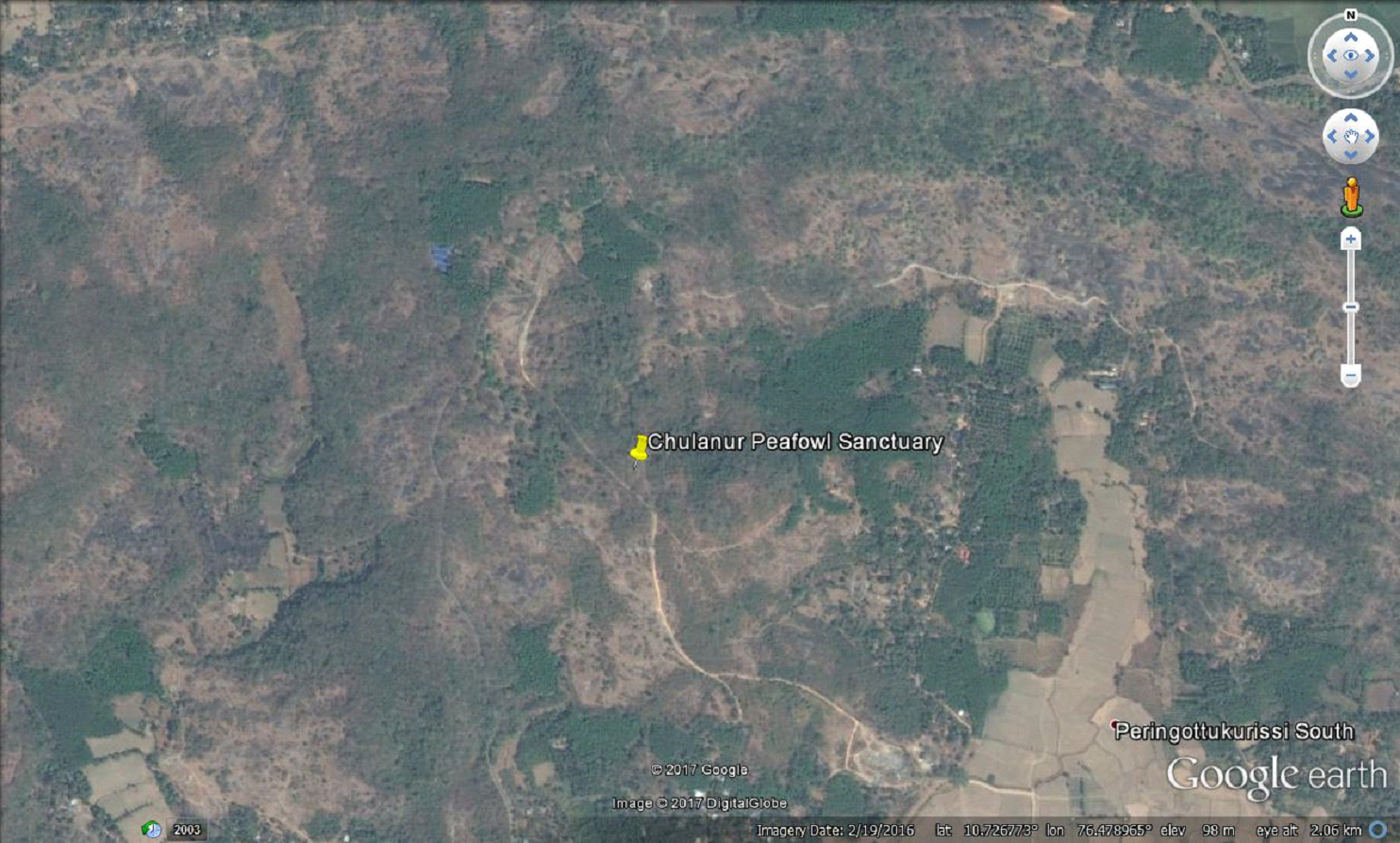This screenshot has width=1400, height=843.
Task: Select the Peringottukurissi South place marker
Action: [1115, 725]
